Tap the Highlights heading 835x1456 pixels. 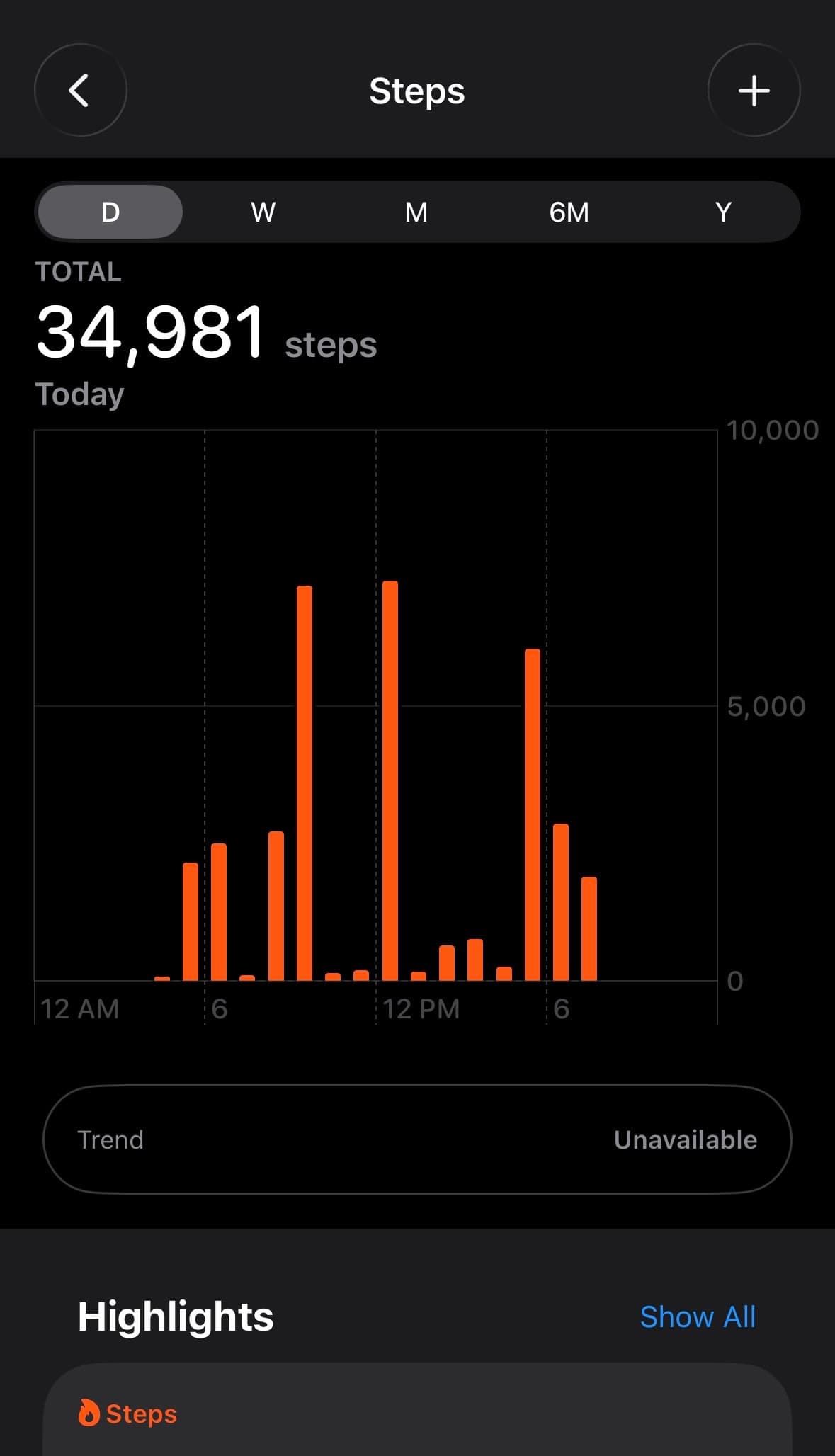point(176,1316)
